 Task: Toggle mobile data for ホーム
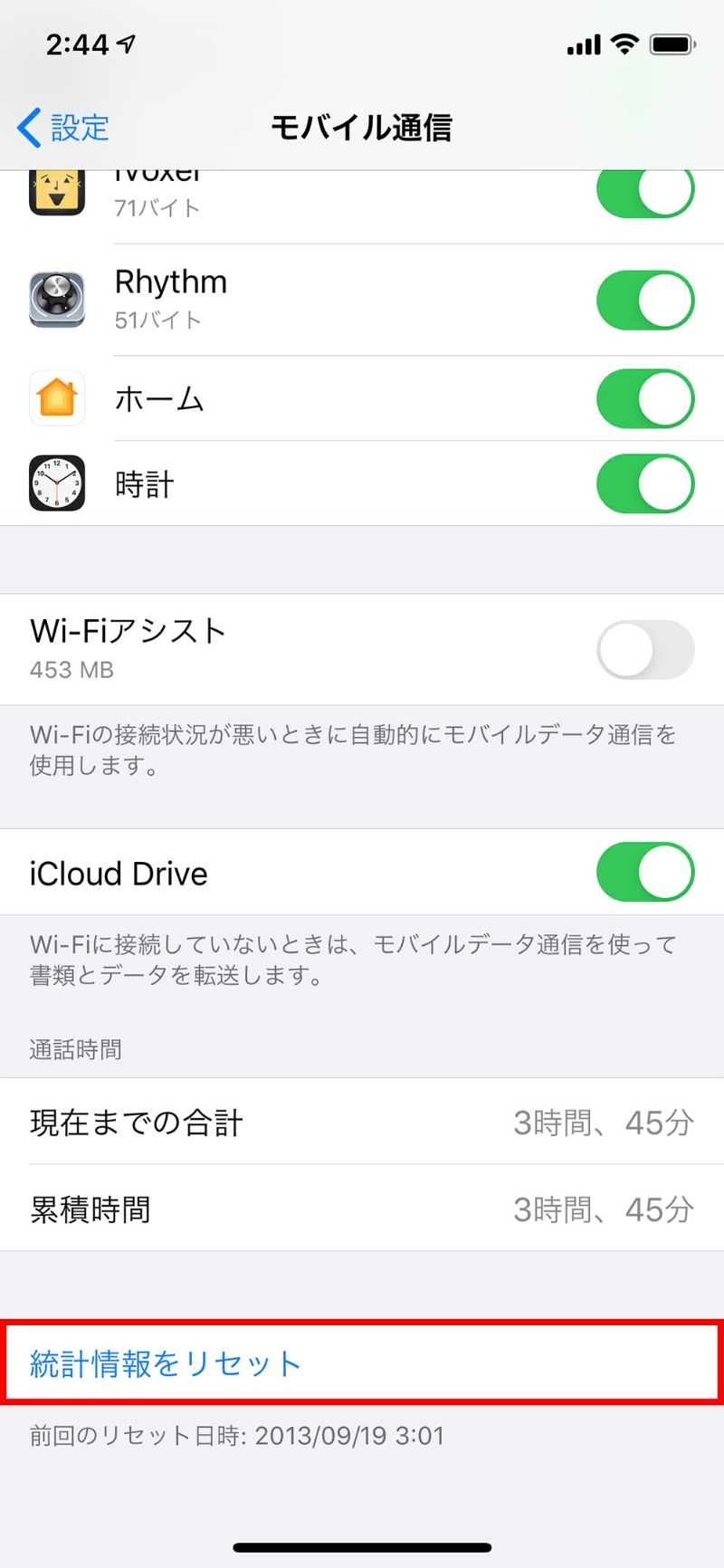coord(644,399)
